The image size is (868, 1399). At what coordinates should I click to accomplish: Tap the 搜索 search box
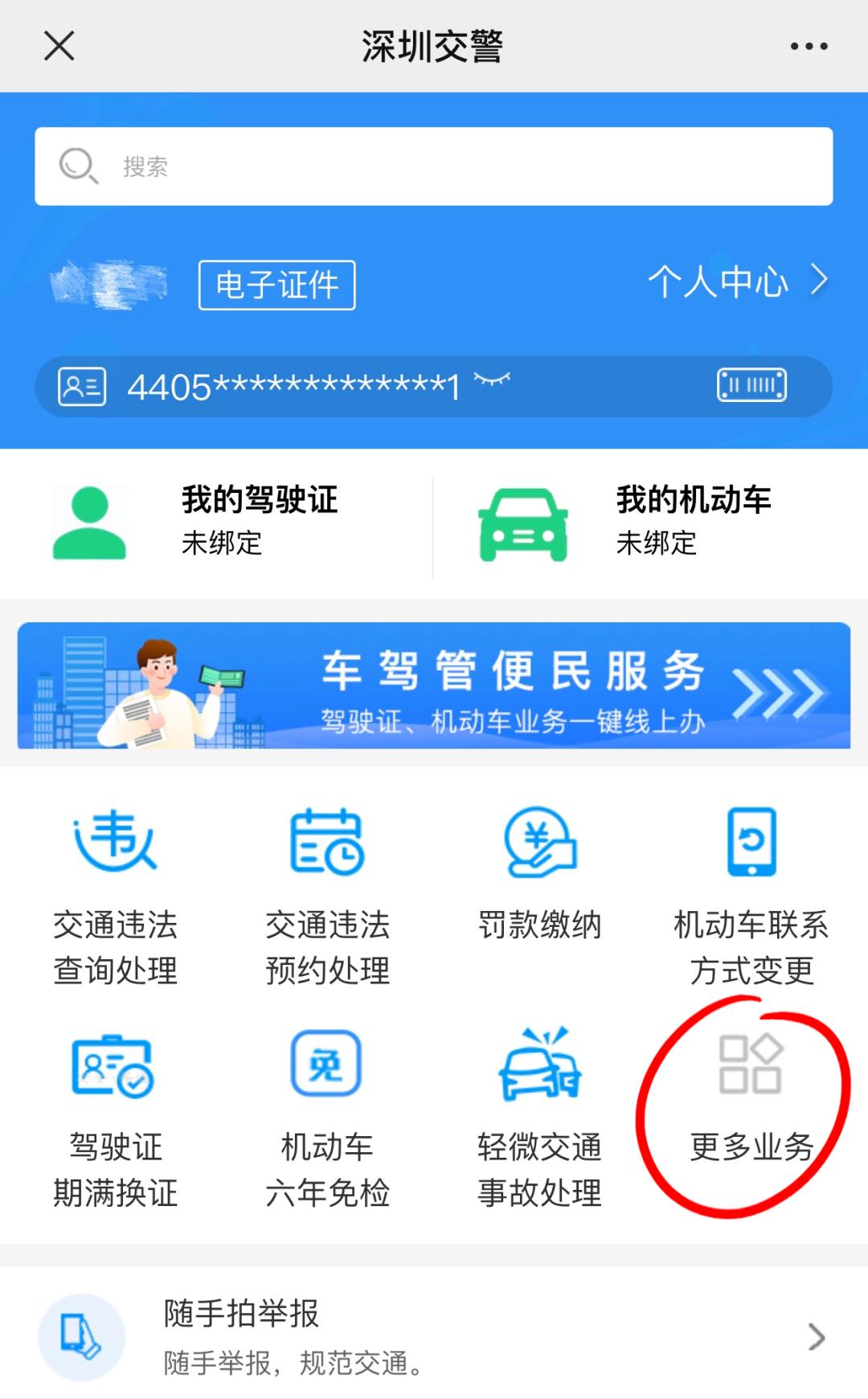(x=434, y=166)
